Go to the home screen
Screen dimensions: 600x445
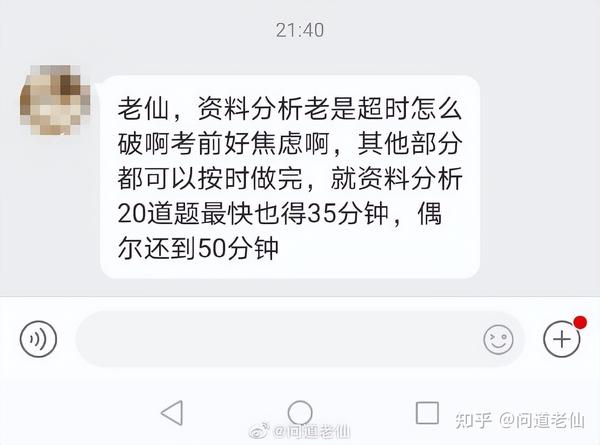(x=300, y=412)
